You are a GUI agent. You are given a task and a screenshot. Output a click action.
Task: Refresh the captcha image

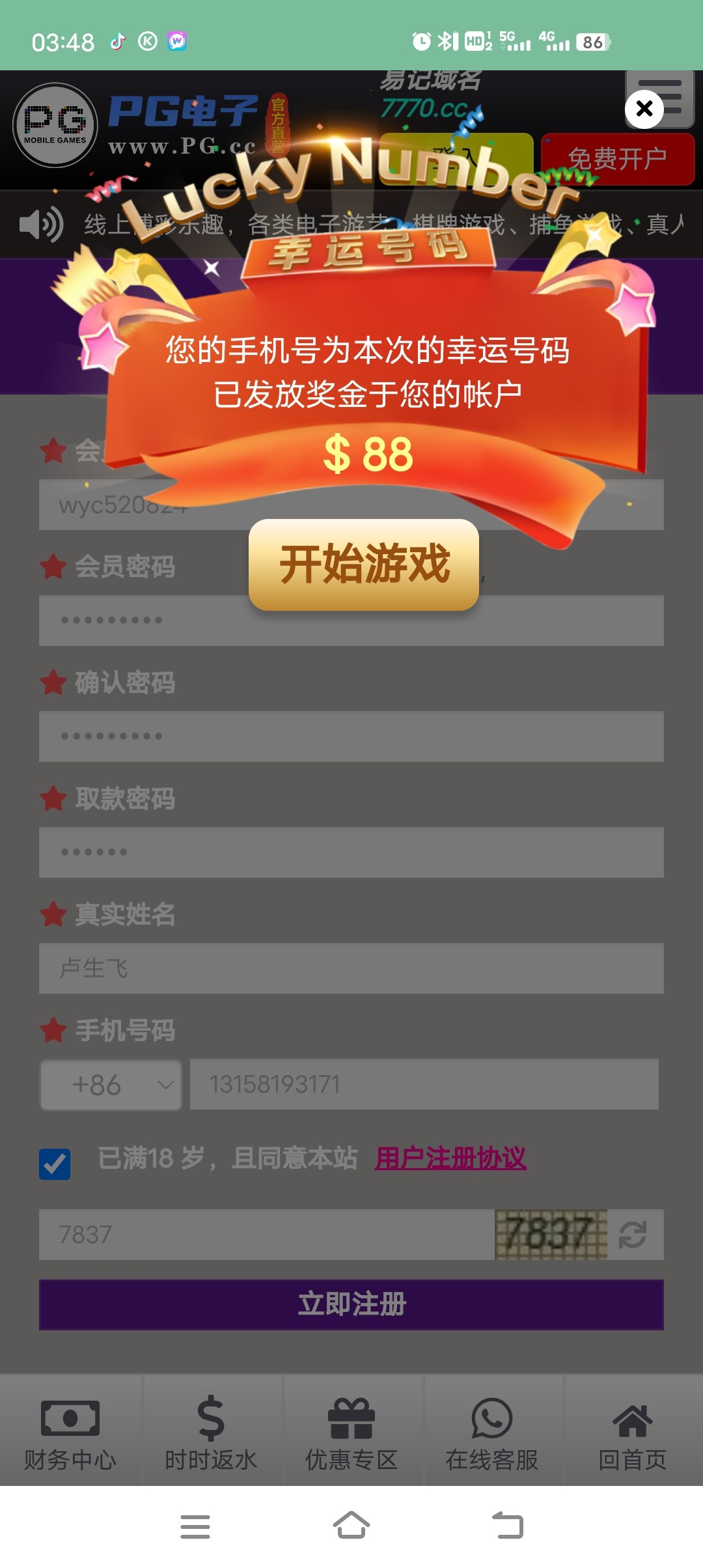pos(633,1235)
